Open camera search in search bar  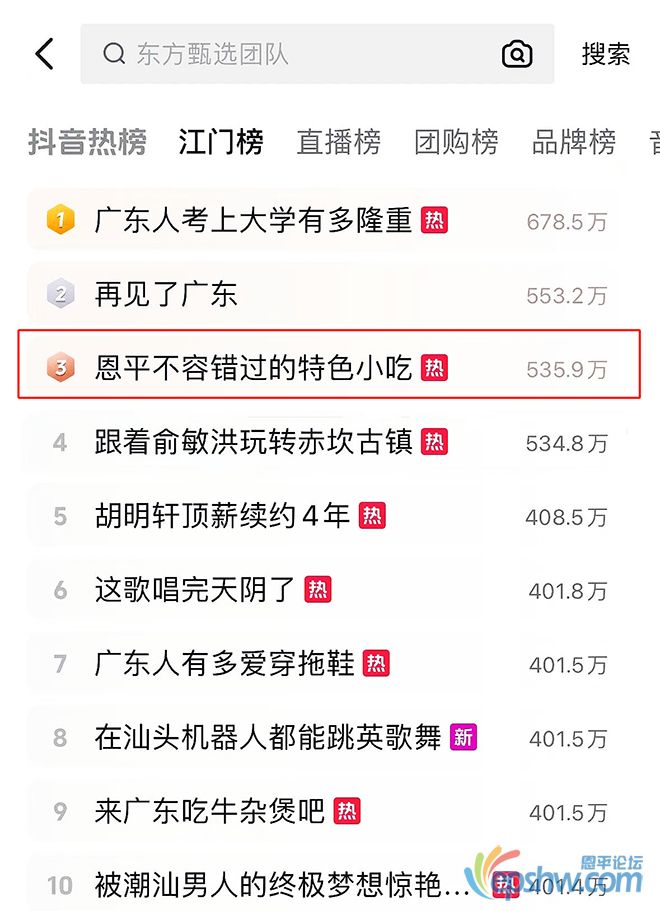pos(517,54)
